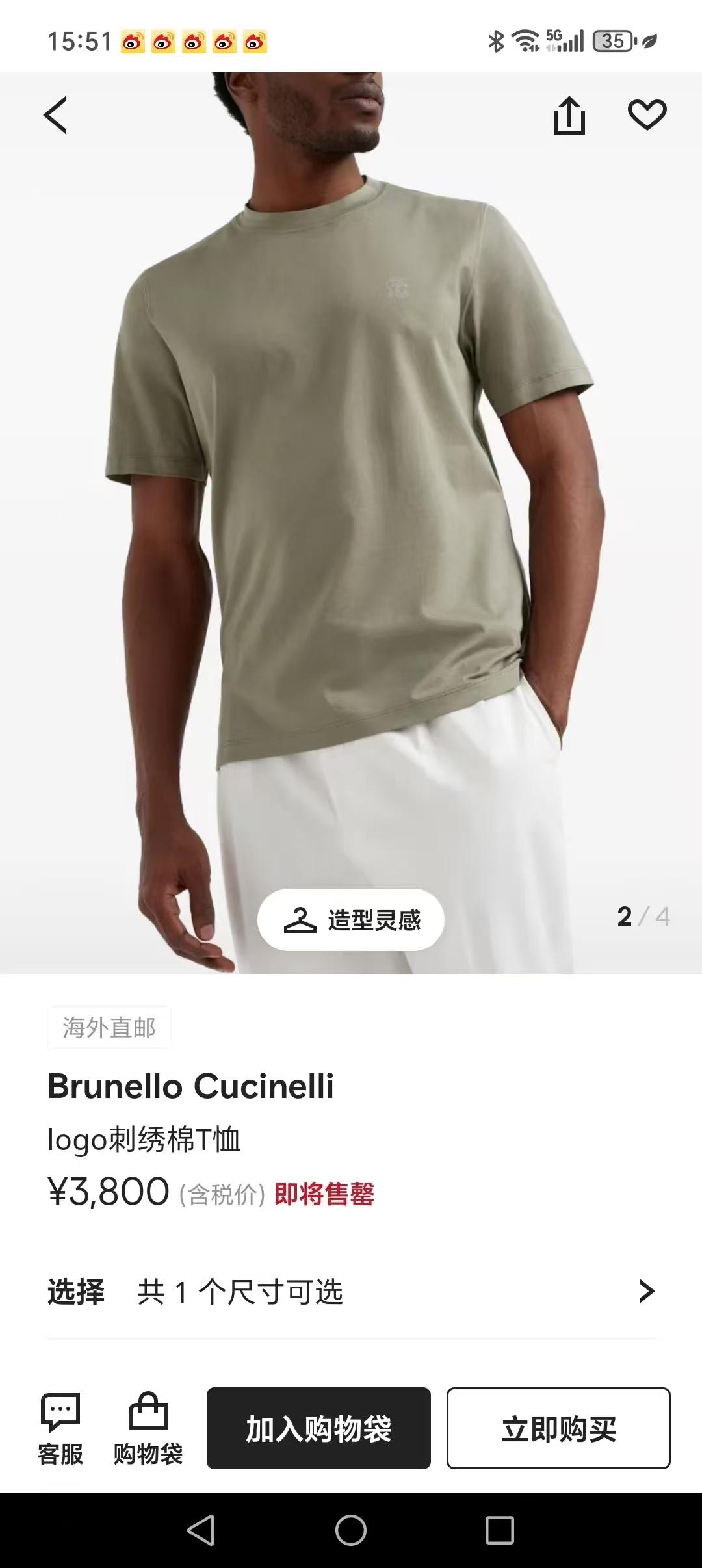View the product photo full screen
The height and width of the screenshot is (1568, 702).
coord(351,520)
